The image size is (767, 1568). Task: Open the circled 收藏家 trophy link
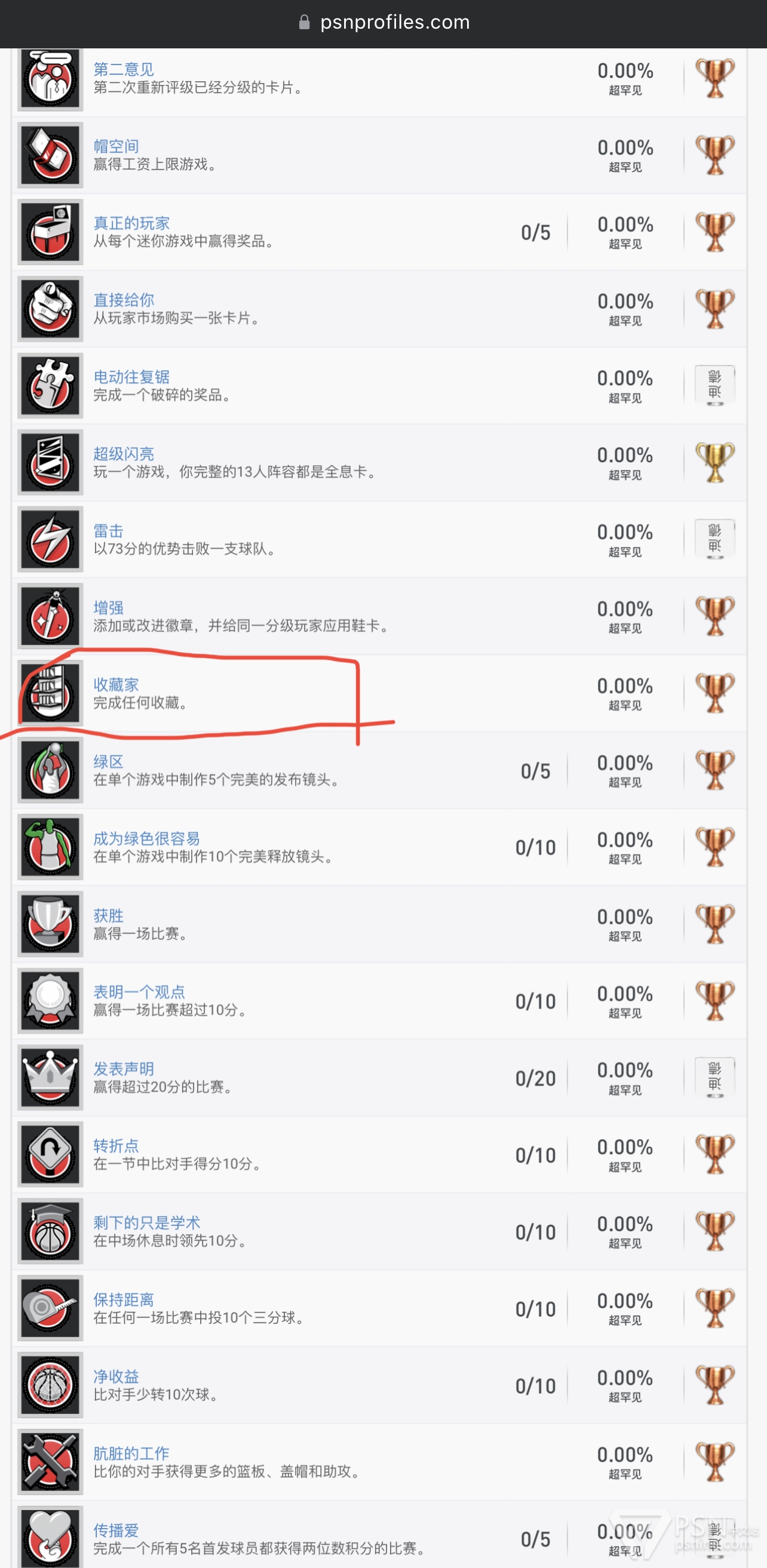(x=116, y=684)
